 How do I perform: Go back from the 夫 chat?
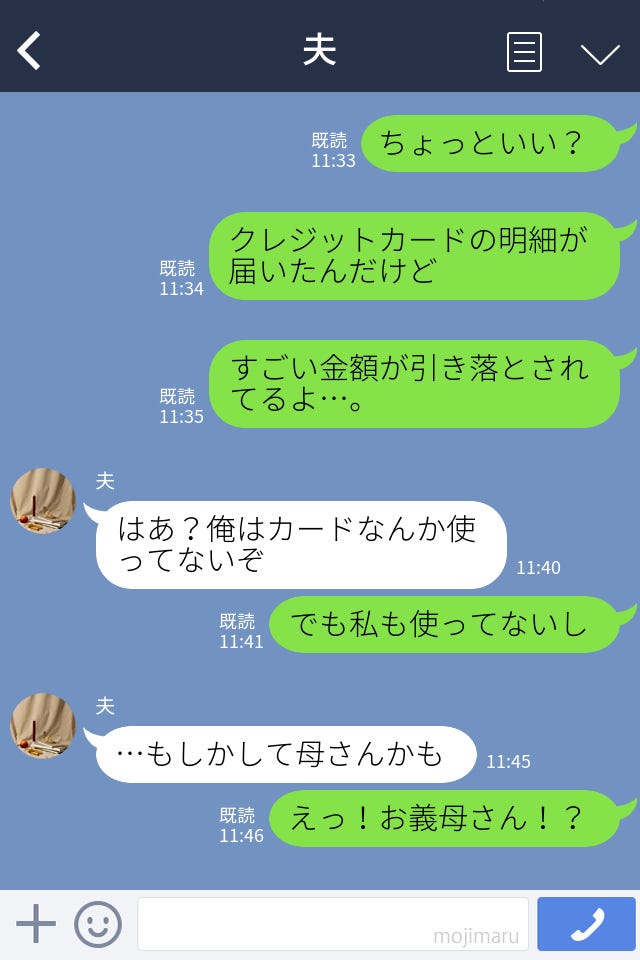coord(29,51)
